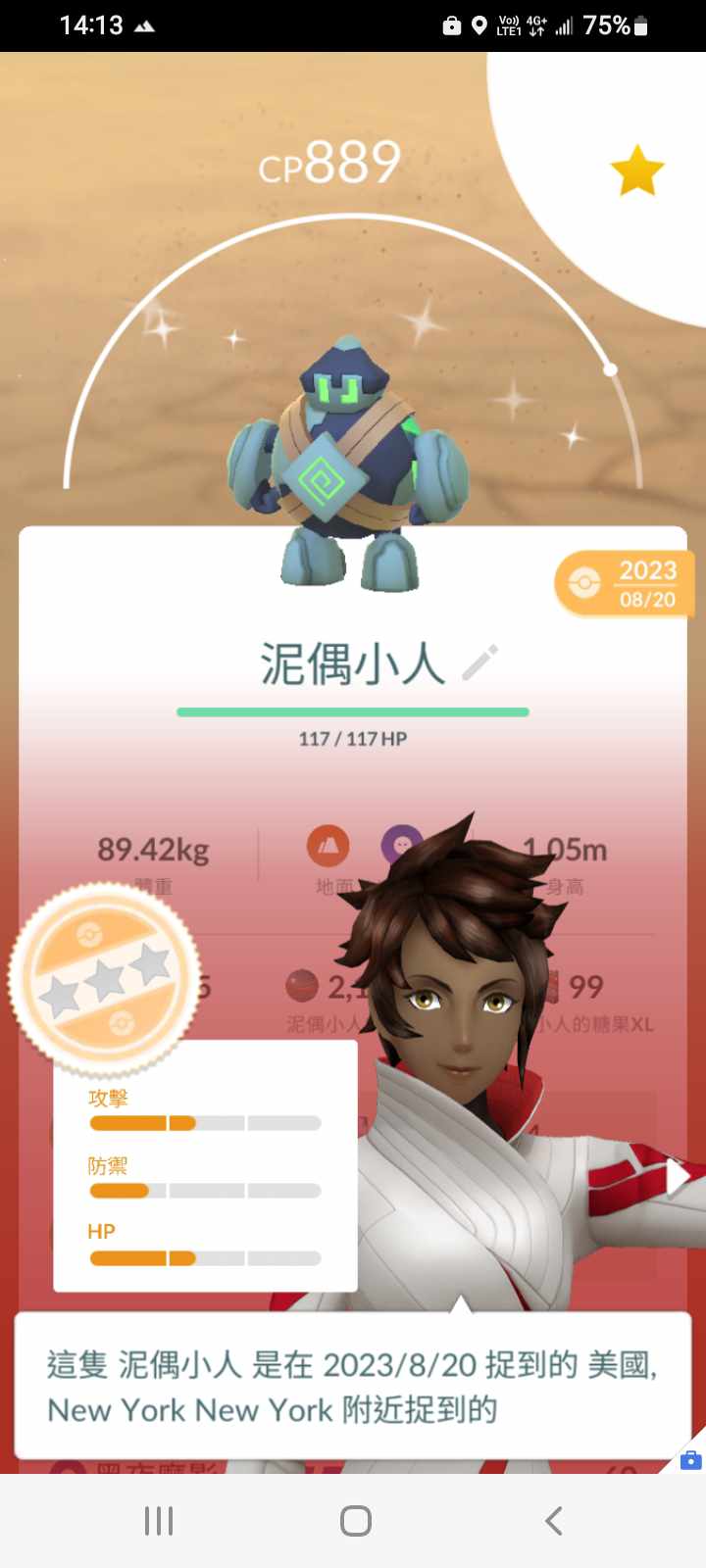Open the recent apps button
This screenshot has height=1568, width=706.
pyautogui.click(x=159, y=1520)
